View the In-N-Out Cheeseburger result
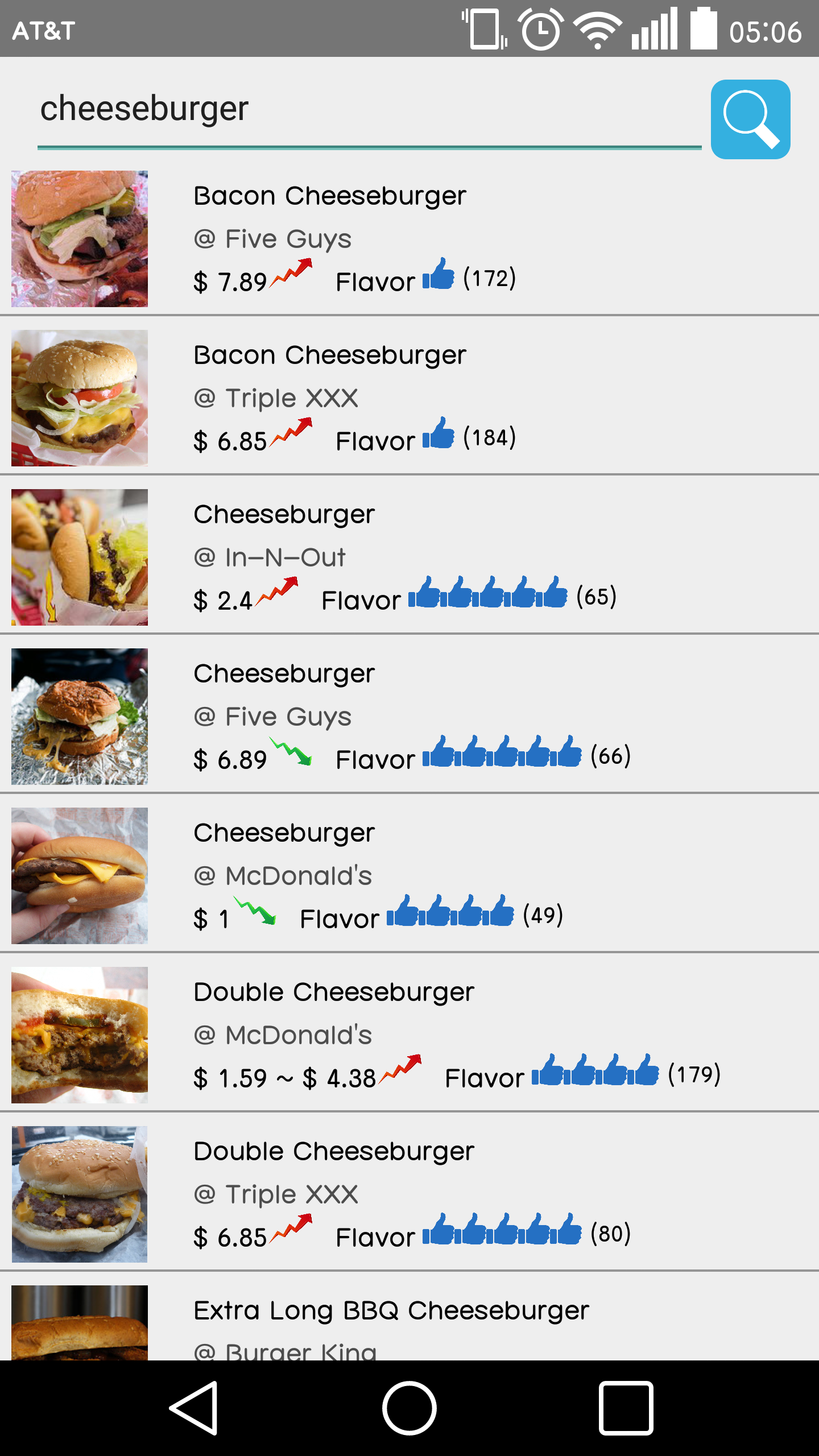The width and height of the screenshot is (819, 1456). coord(409,557)
